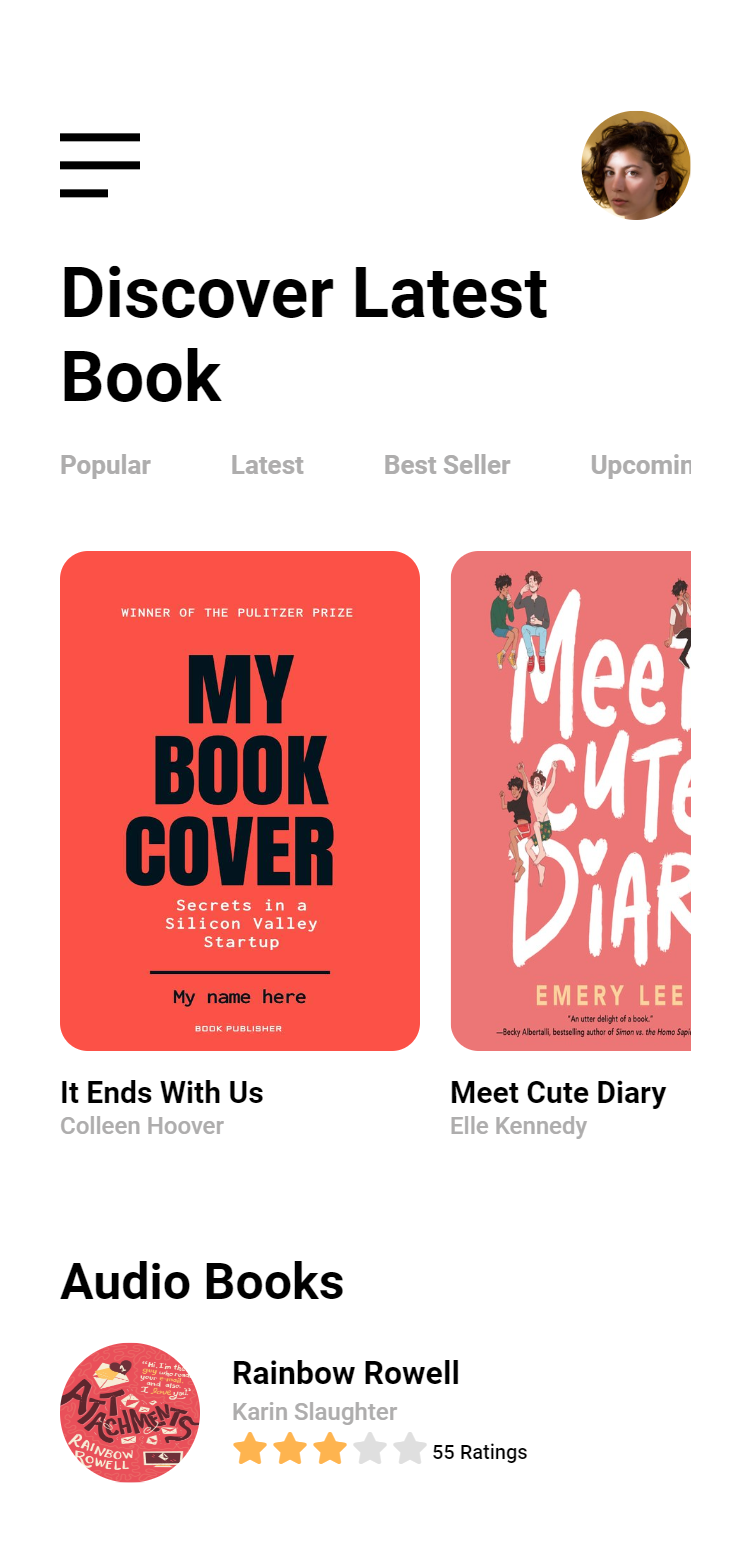Select the Latest tab
Image resolution: width=750 pixels, height=1542 pixels.
(267, 465)
